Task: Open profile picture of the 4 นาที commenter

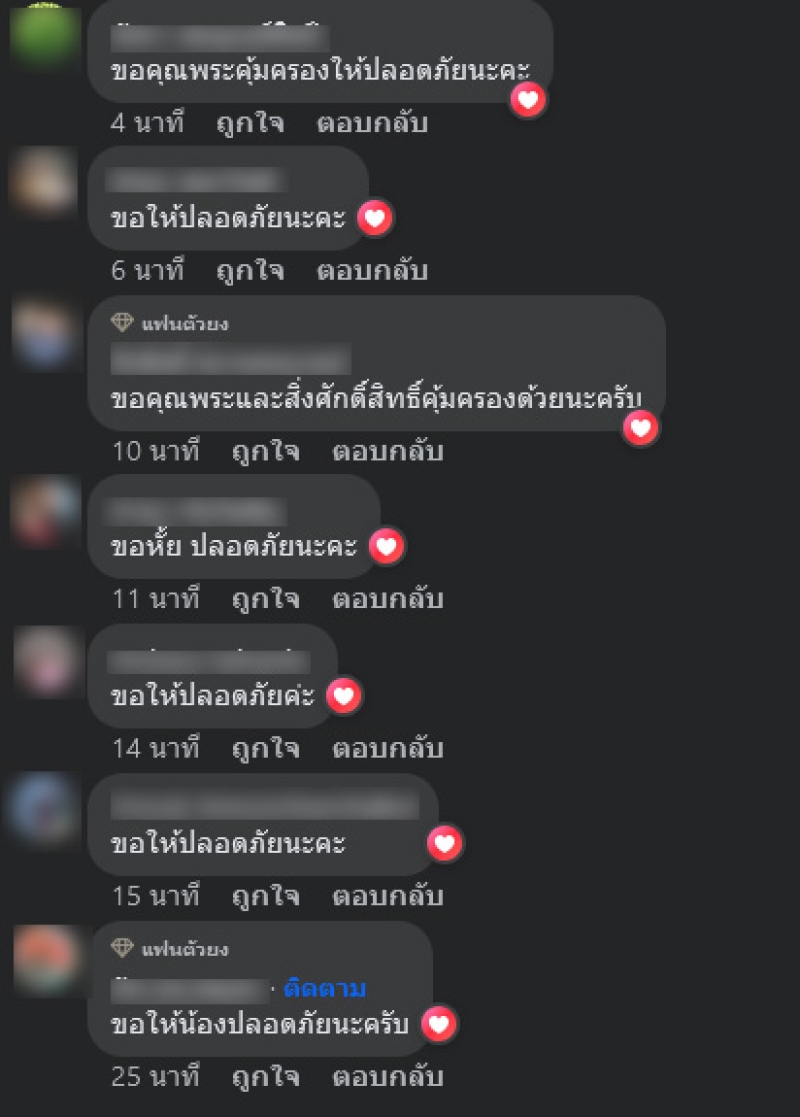Action: tap(43, 36)
